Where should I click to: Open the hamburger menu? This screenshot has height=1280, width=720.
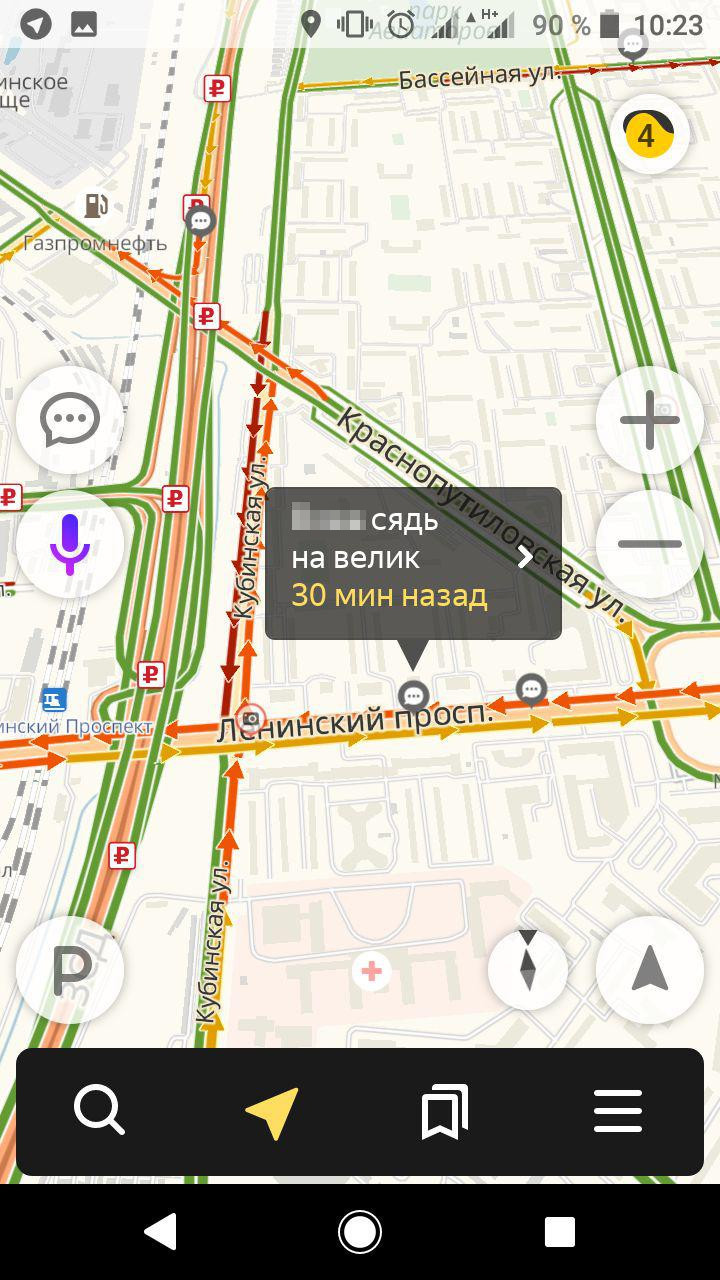[618, 1111]
